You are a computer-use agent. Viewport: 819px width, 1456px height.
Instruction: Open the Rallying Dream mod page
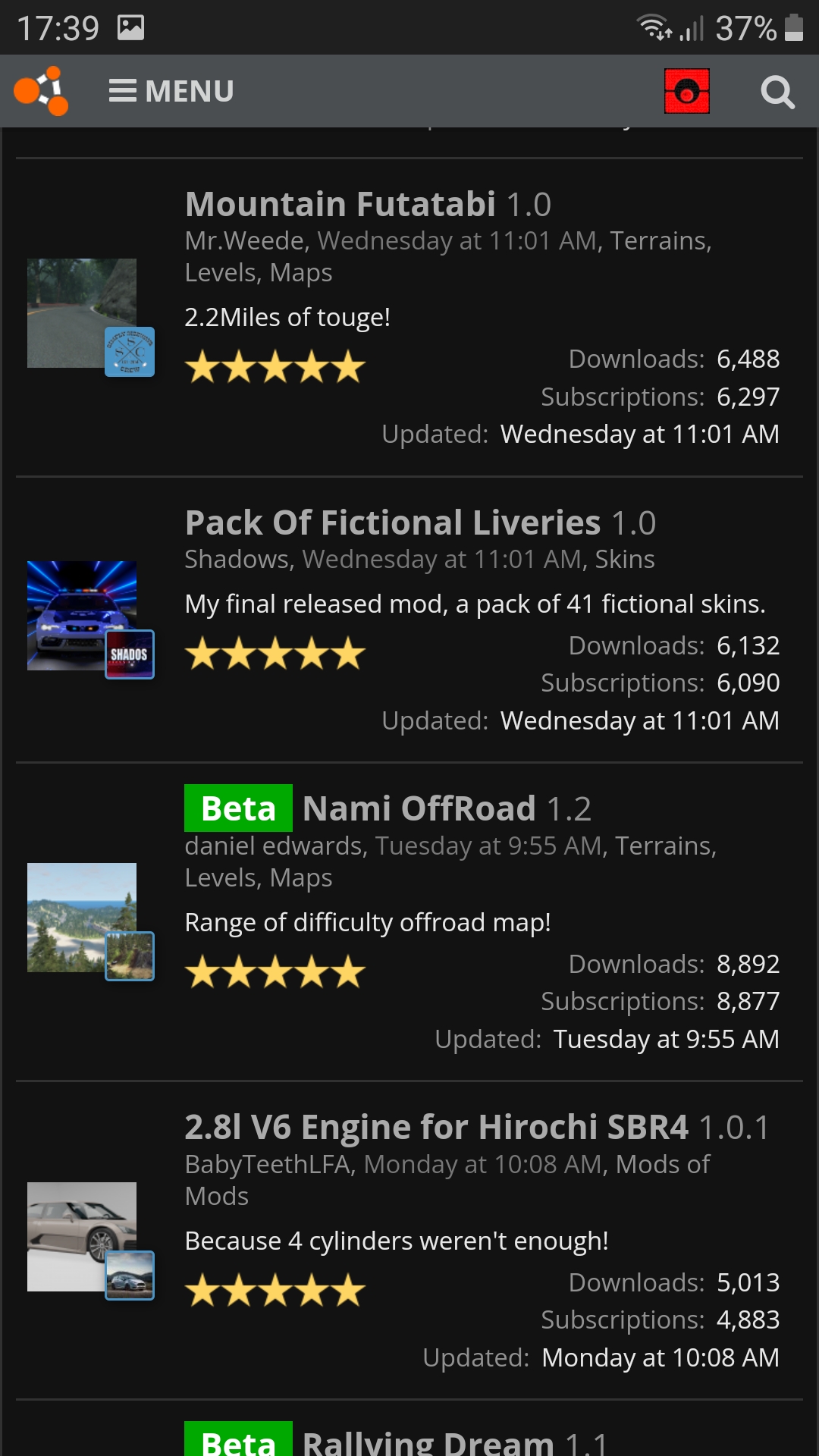428,1441
